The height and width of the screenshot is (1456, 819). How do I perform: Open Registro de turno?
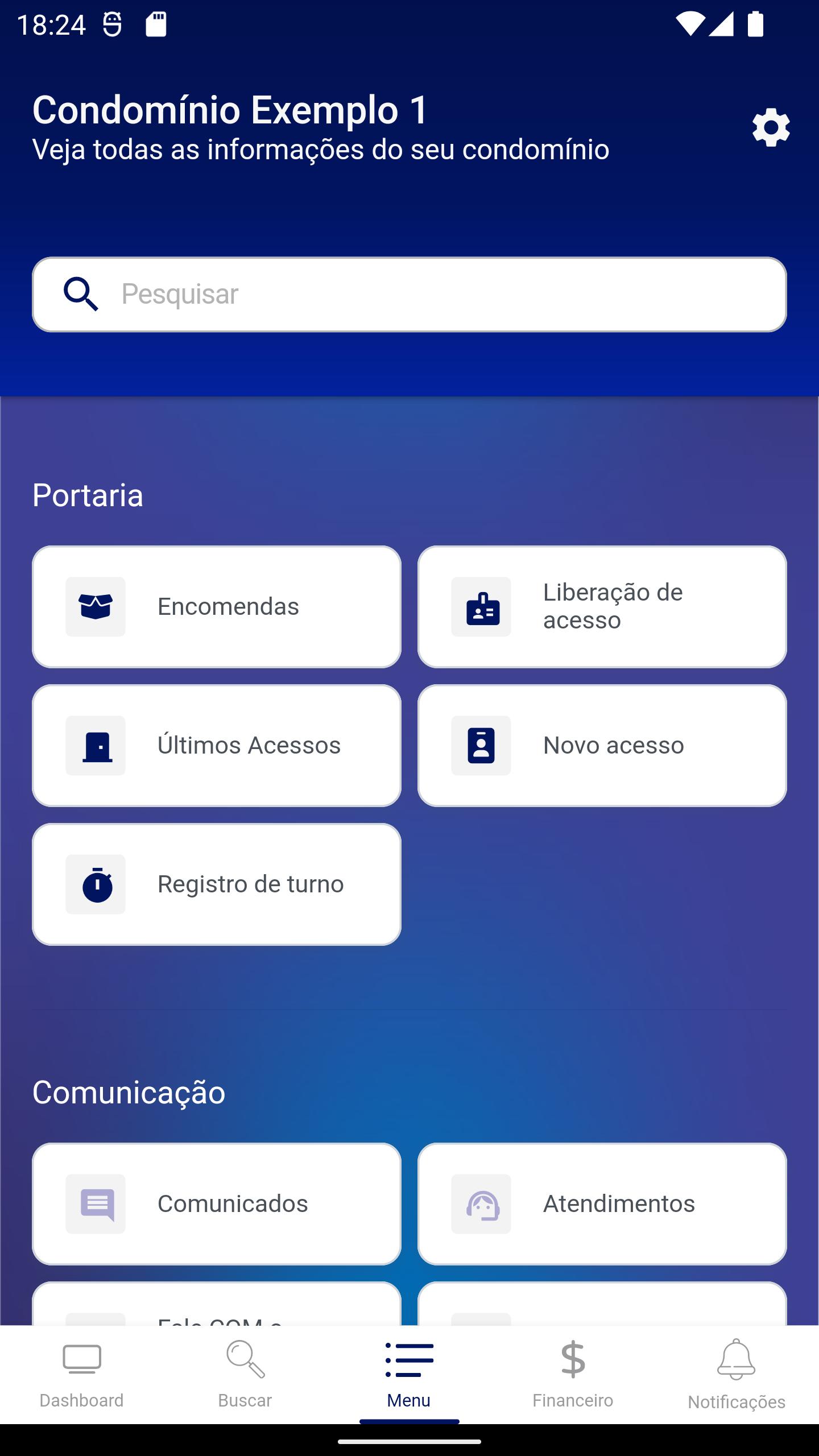pos(217,884)
